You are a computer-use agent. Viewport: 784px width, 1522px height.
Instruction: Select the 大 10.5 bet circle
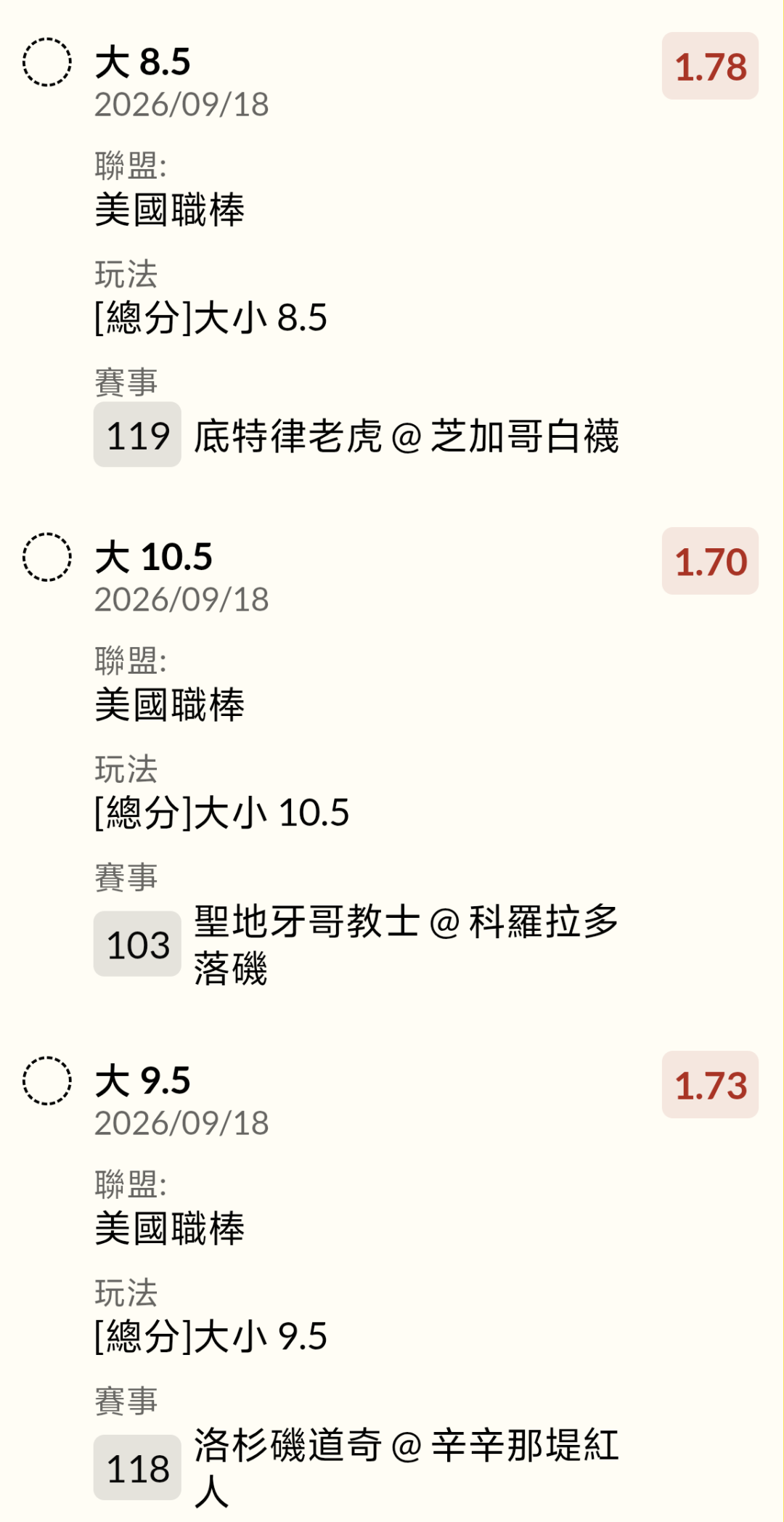(47, 557)
